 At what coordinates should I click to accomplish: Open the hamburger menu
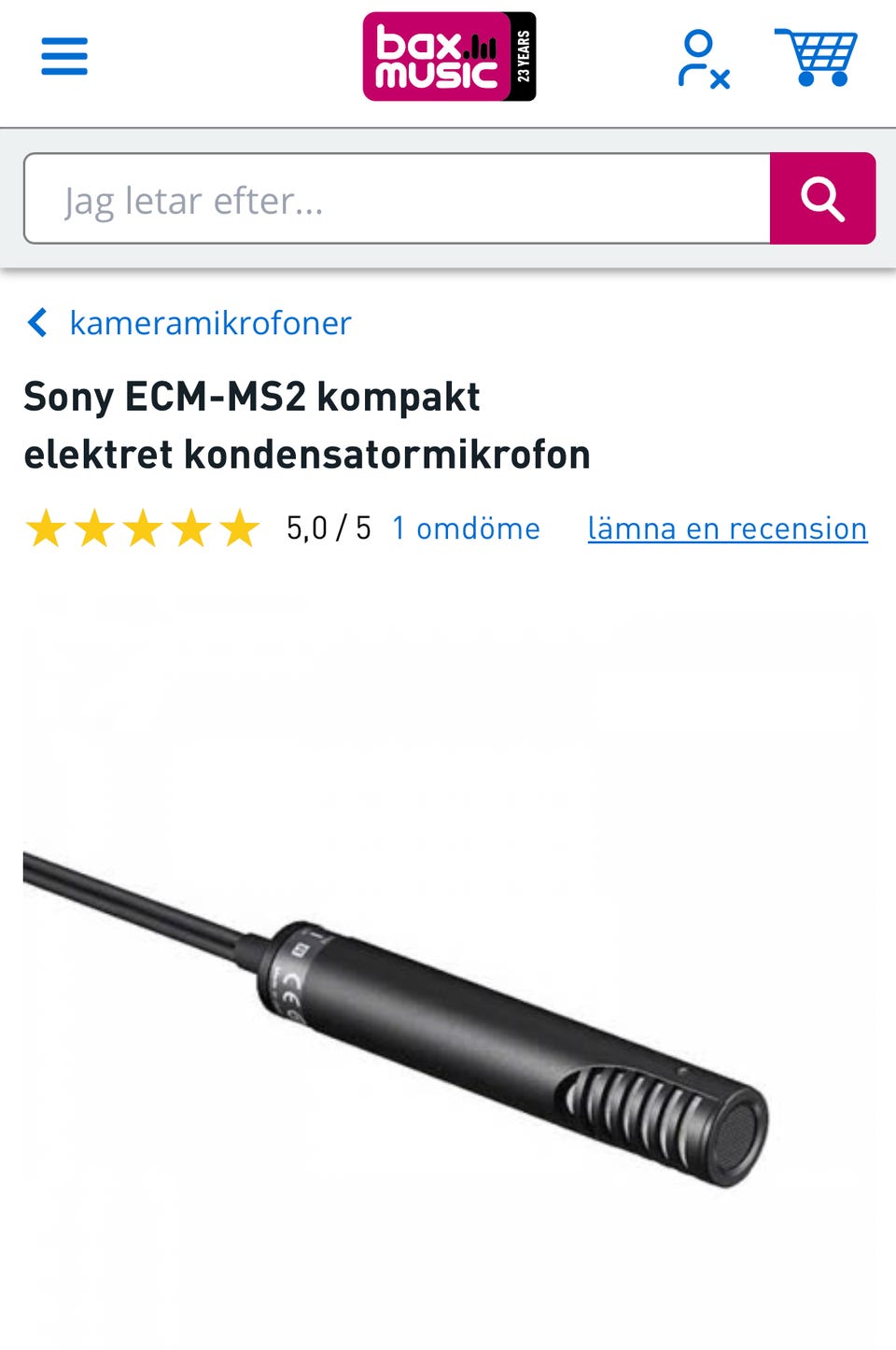coord(64,57)
